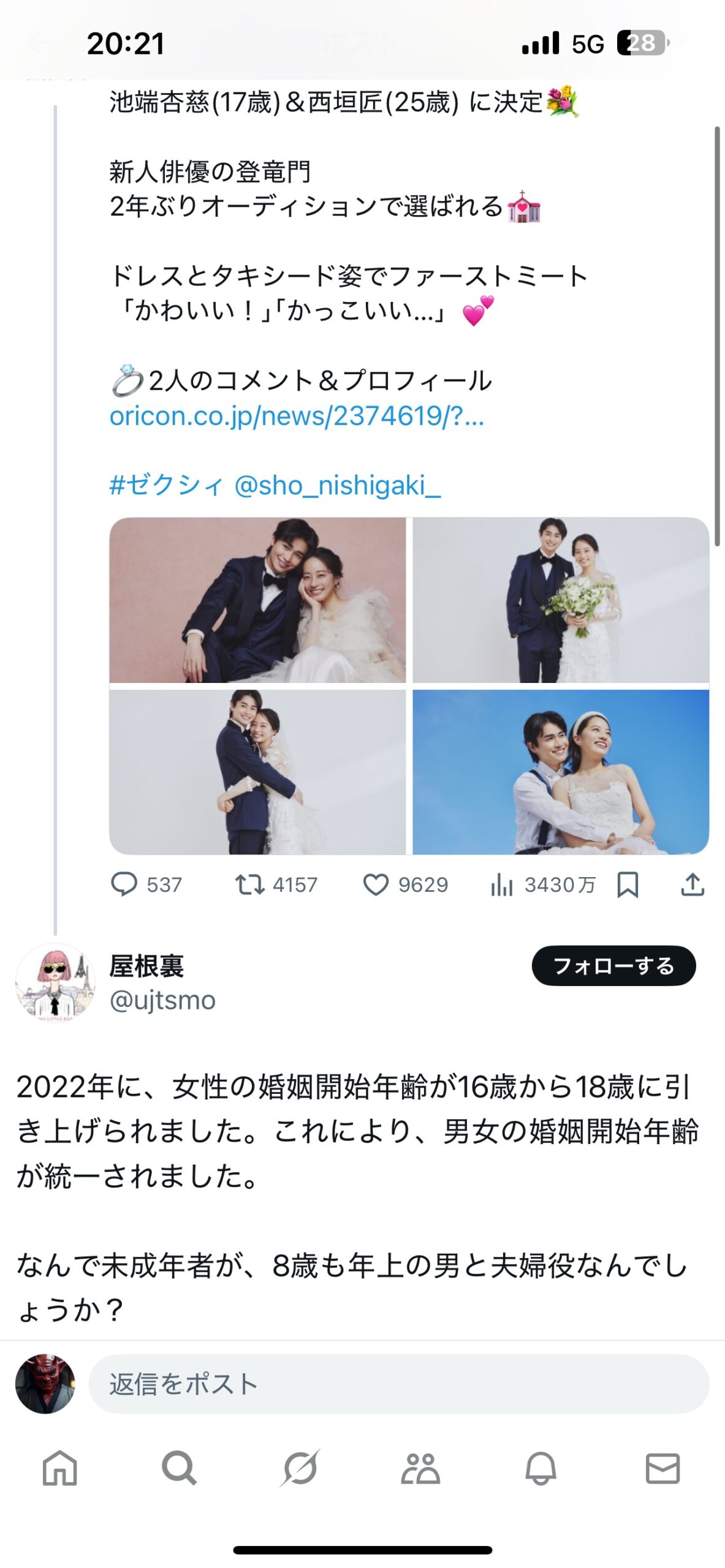Tap the 返信をポスト reply field
Viewport: 725px width, 1568px height.
tap(398, 1384)
